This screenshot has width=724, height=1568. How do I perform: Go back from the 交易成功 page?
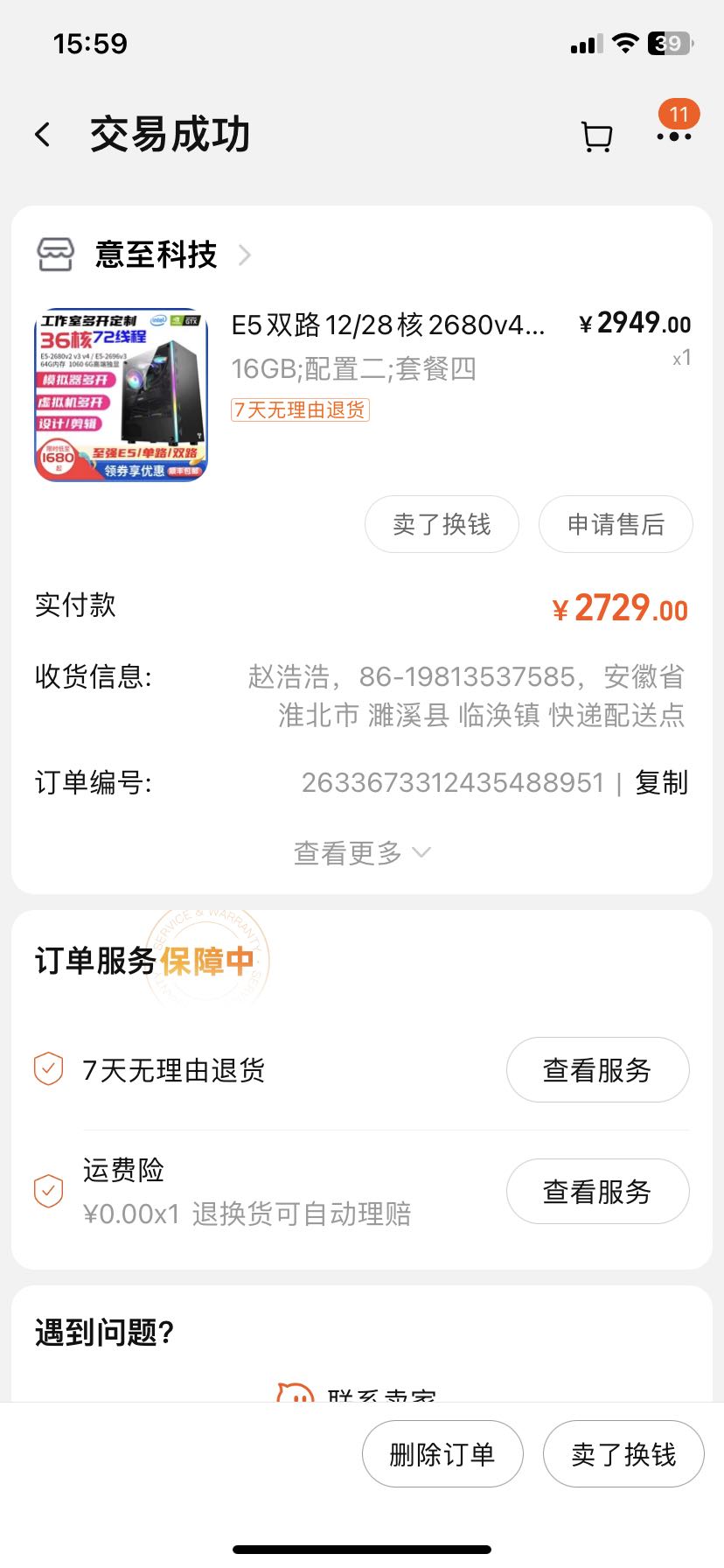(x=43, y=135)
